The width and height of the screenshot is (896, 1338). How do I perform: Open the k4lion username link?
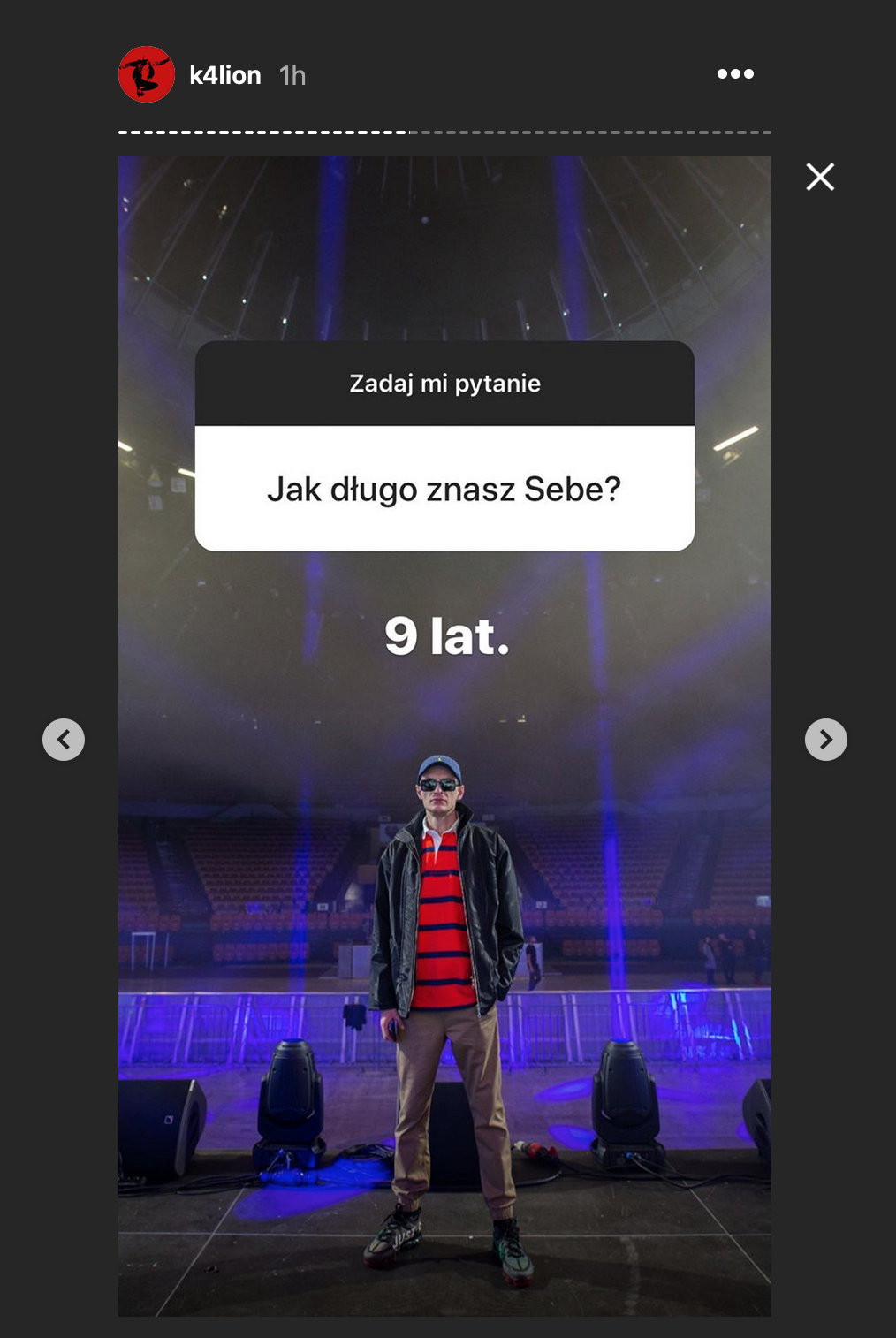(x=224, y=75)
